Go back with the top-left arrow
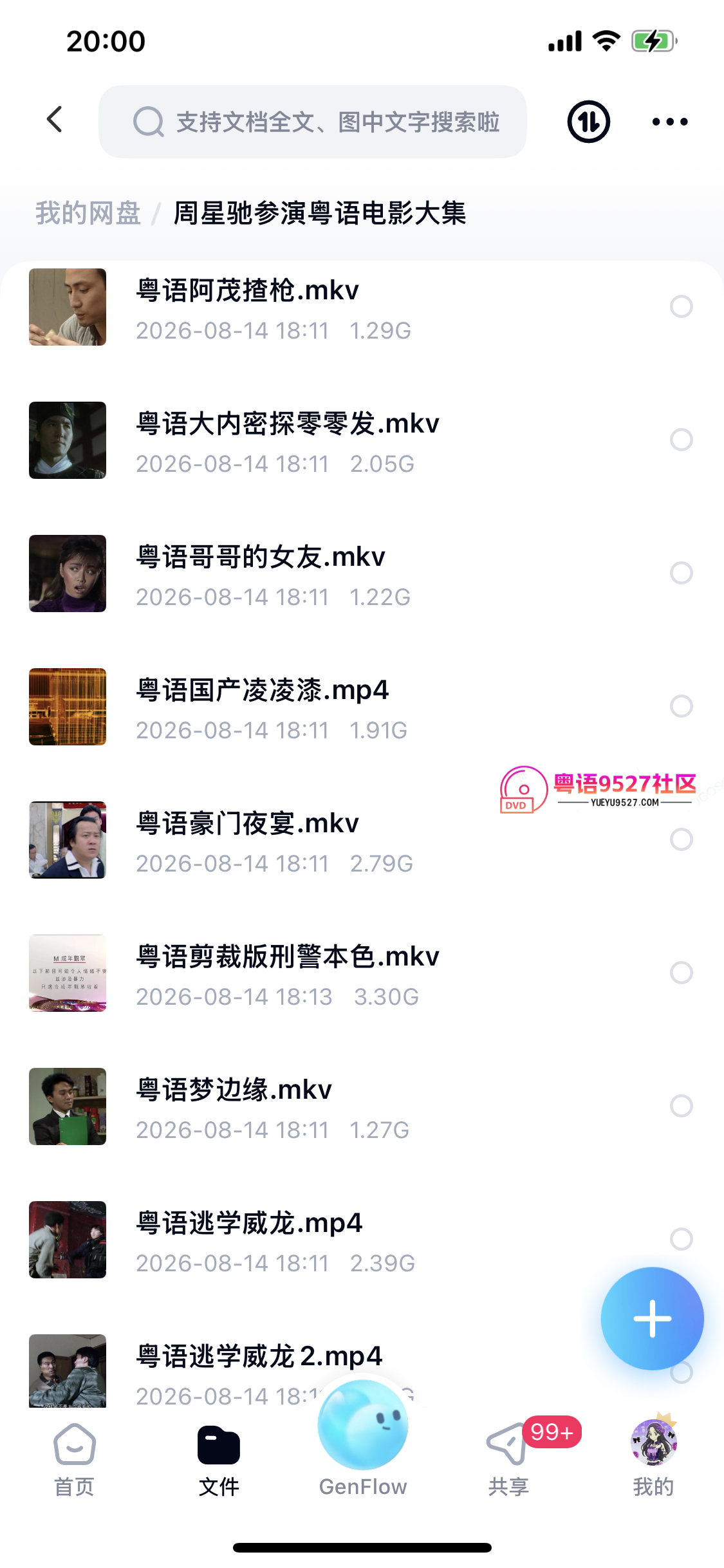Viewport: 724px width, 1568px height. click(55, 120)
